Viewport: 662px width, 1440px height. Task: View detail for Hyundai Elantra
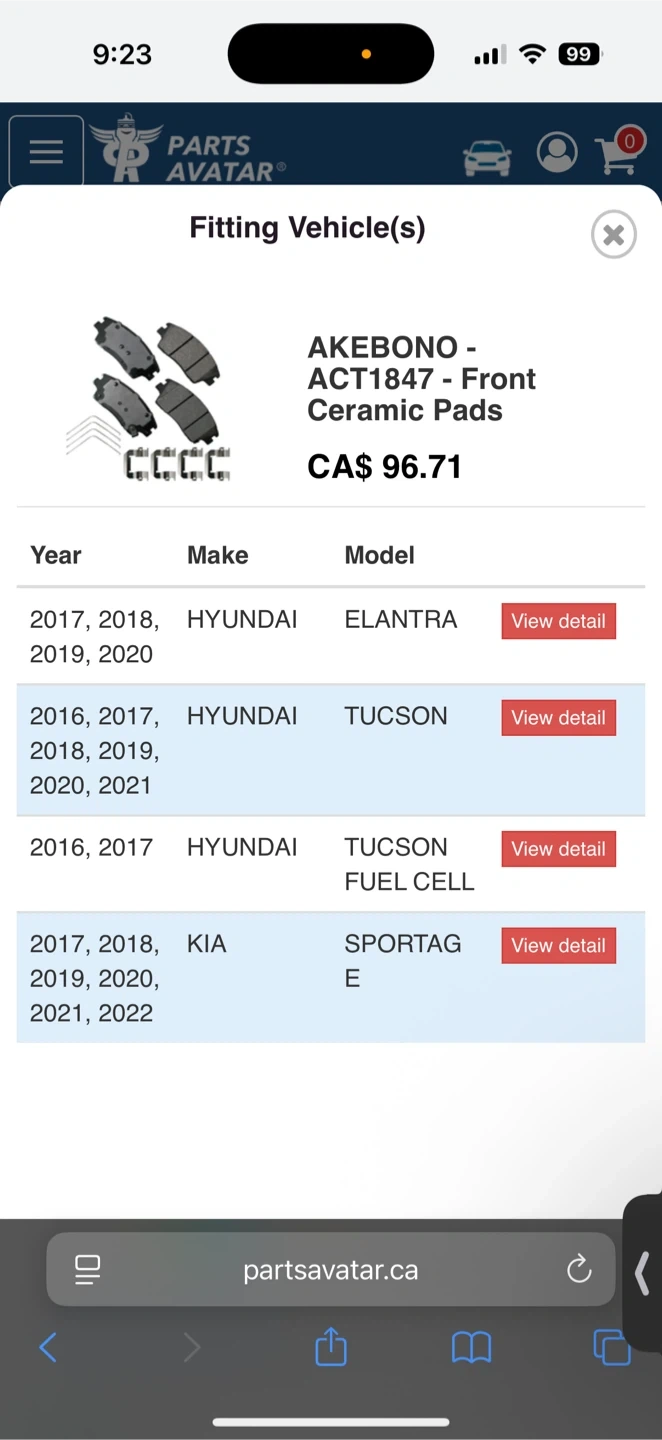558,621
